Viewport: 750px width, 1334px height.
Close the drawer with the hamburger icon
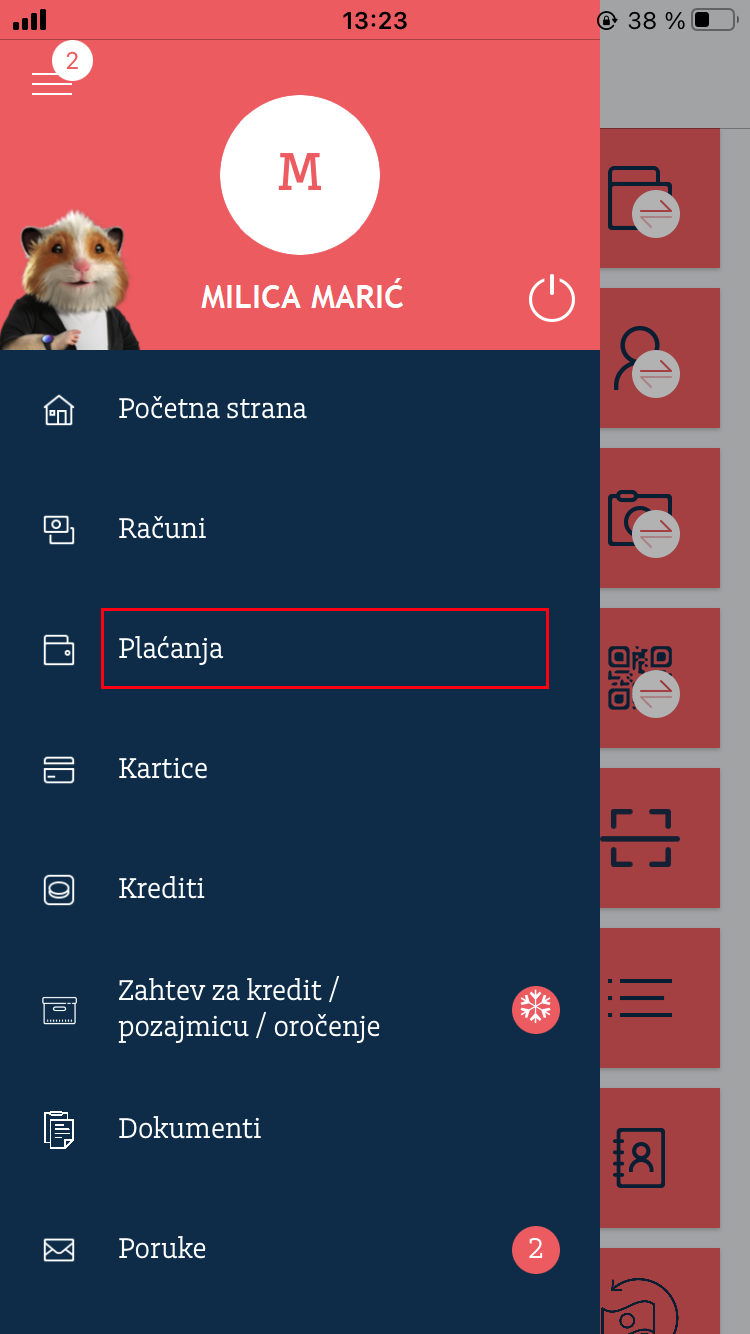click(52, 84)
